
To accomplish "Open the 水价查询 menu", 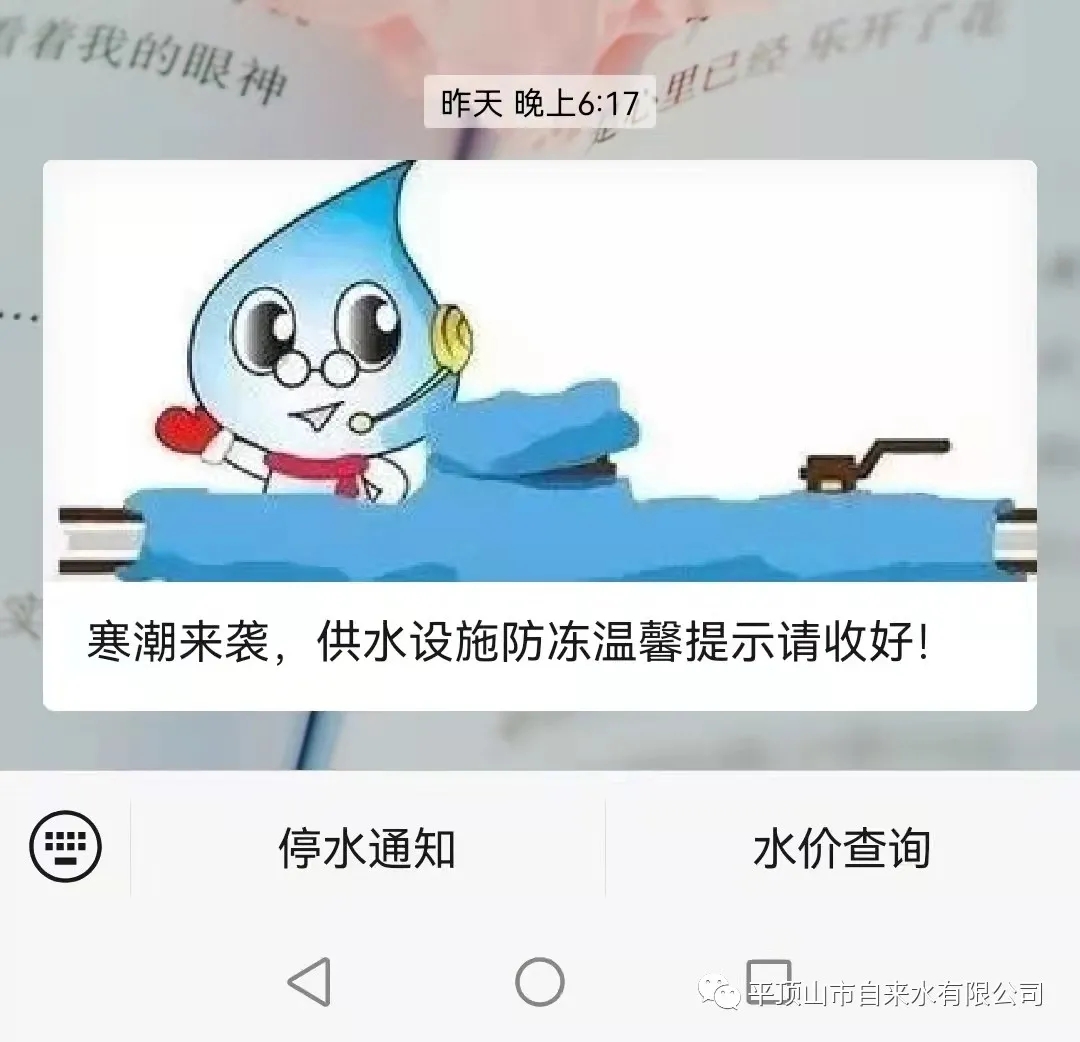I will [x=842, y=849].
